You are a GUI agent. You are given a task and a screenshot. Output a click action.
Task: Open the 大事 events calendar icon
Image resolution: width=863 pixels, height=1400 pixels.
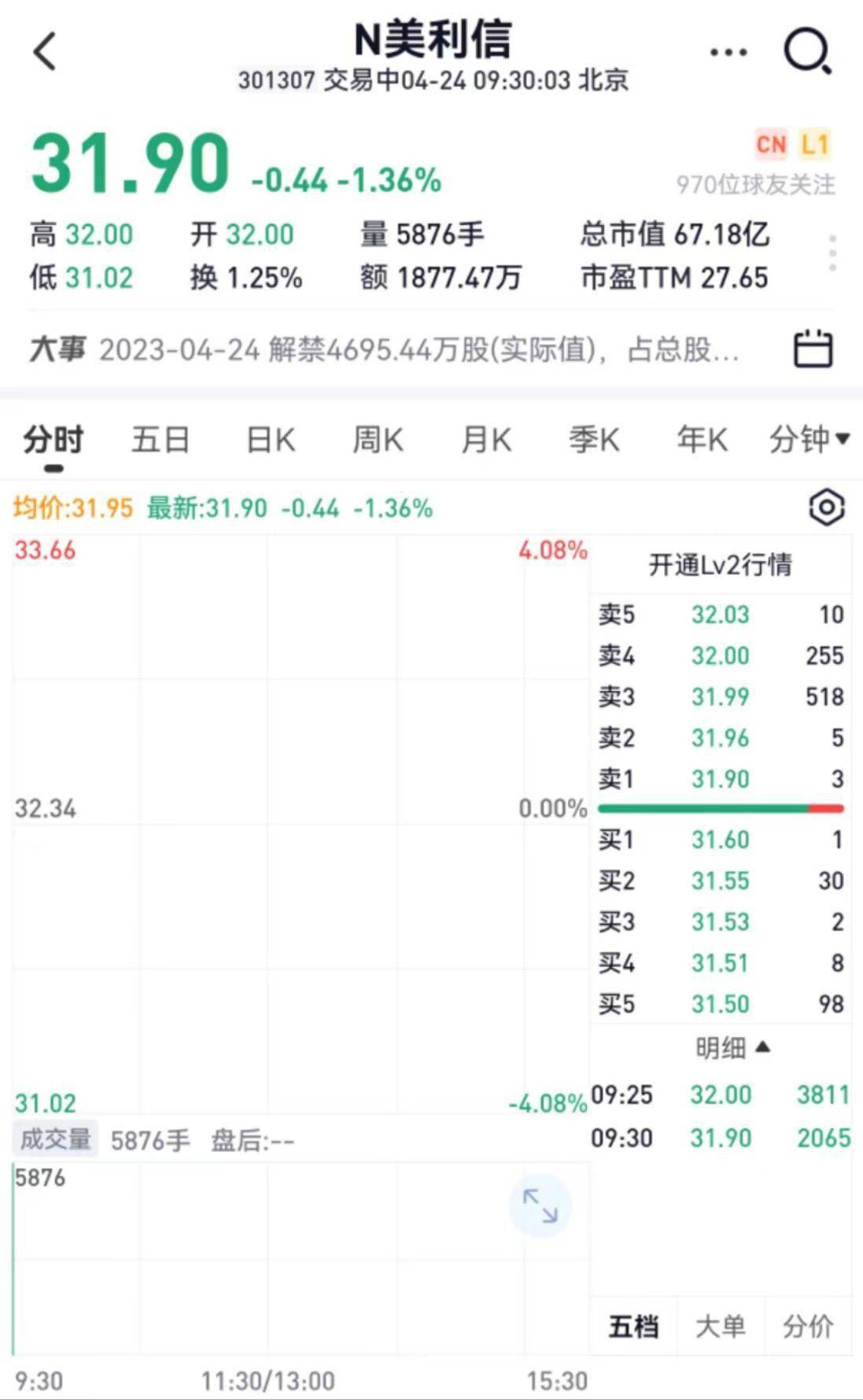813,349
